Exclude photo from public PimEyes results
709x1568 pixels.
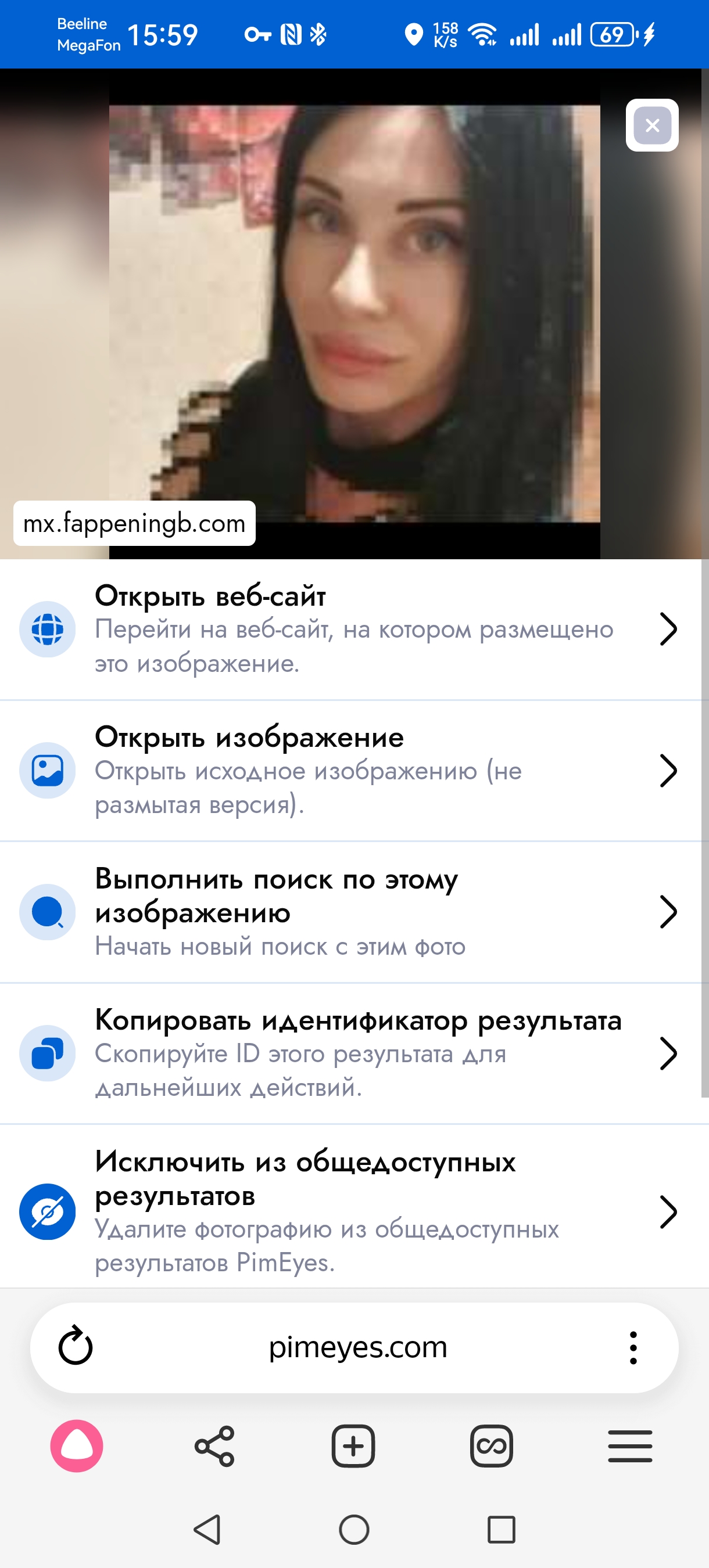coord(353,1211)
